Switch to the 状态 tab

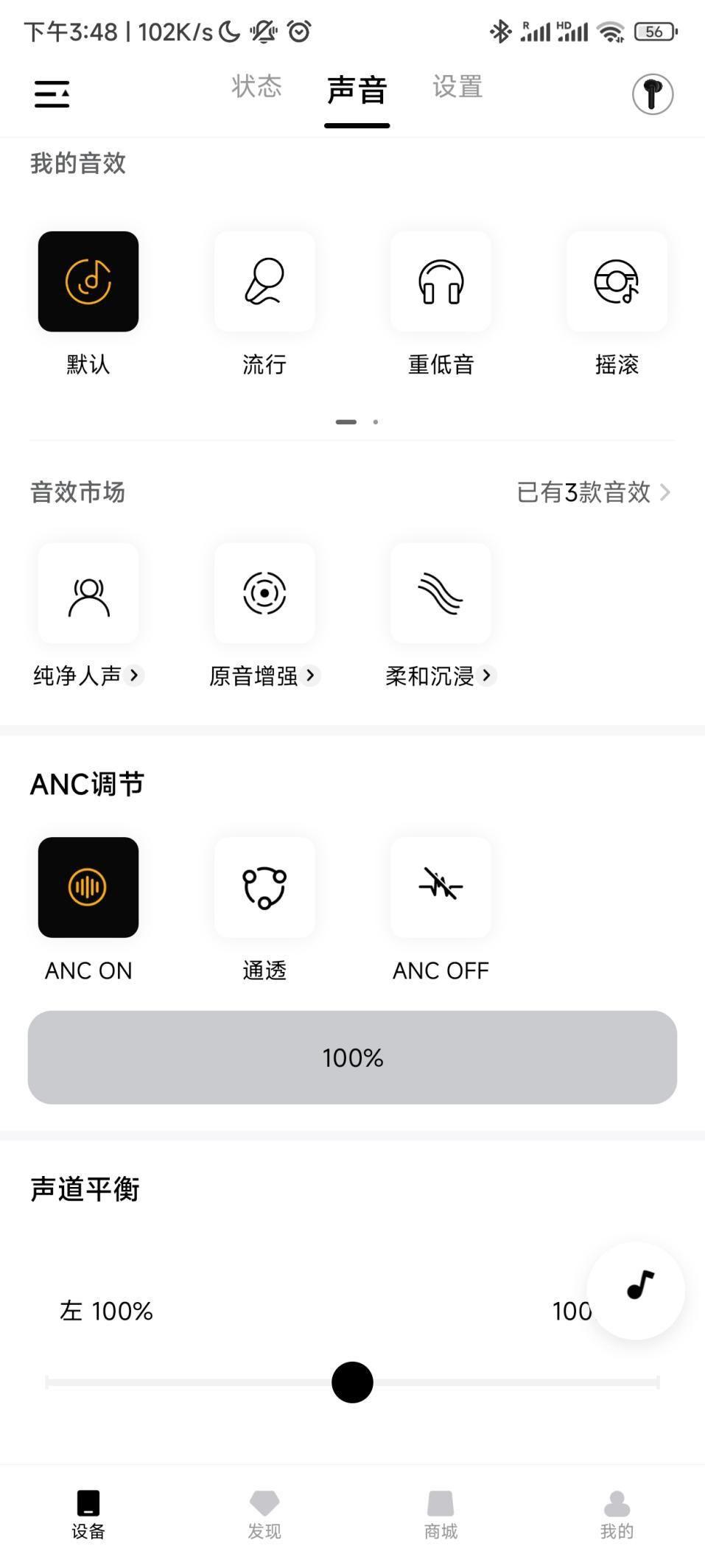(x=256, y=87)
